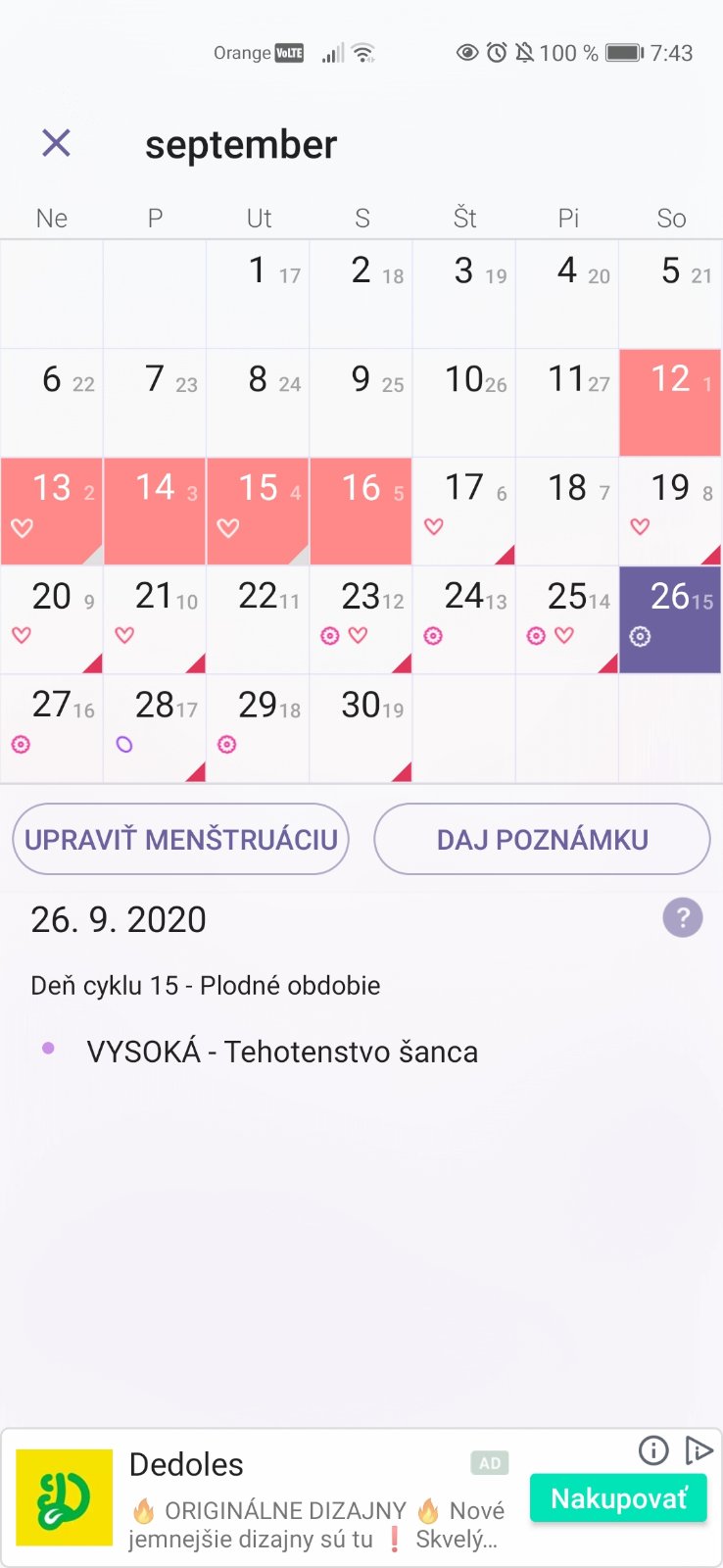Pick September 7 on the calendar
The width and height of the screenshot is (723, 1568).
[x=155, y=402]
